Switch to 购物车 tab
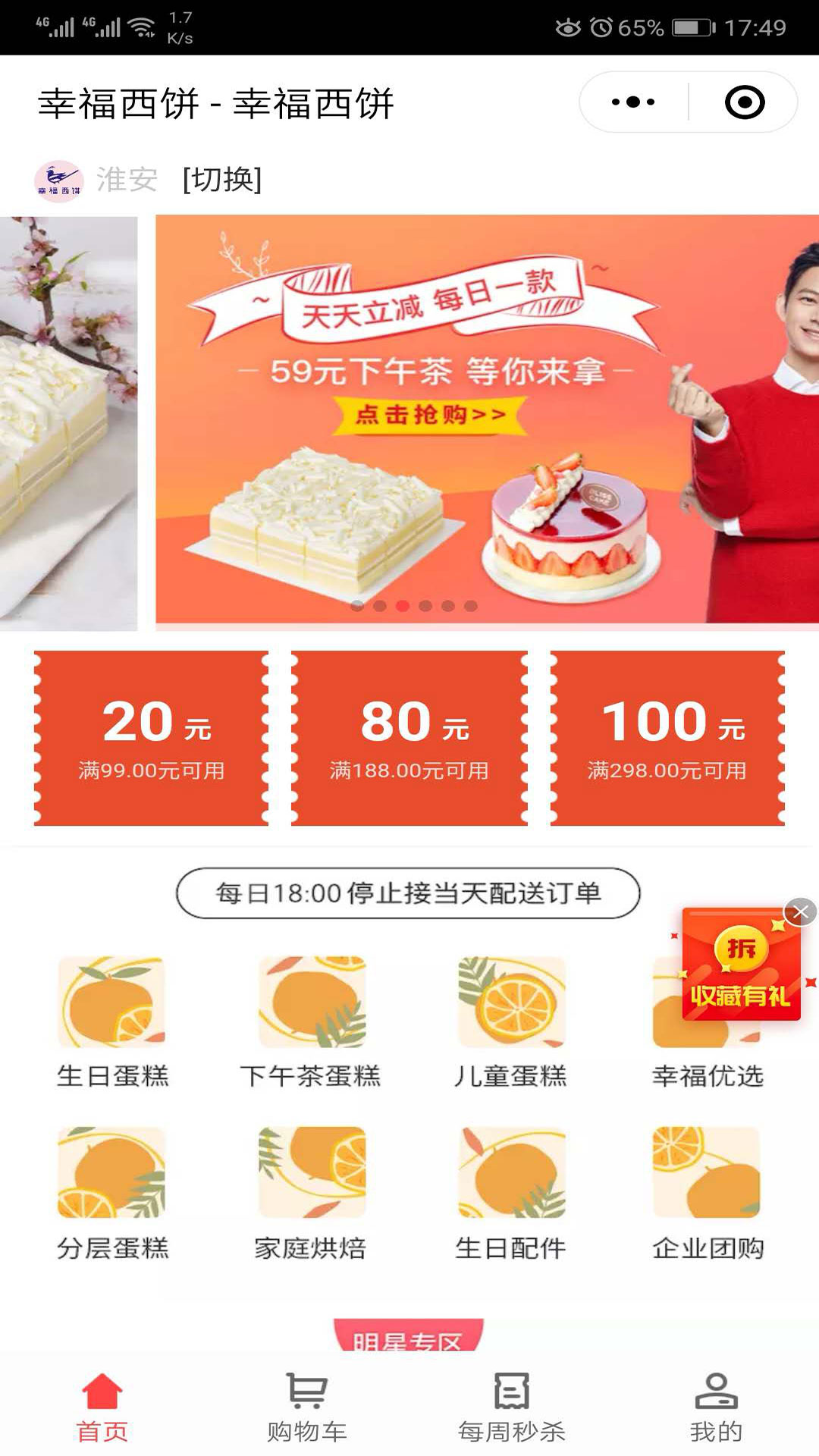This screenshot has height=1456, width=819. coord(307,1407)
